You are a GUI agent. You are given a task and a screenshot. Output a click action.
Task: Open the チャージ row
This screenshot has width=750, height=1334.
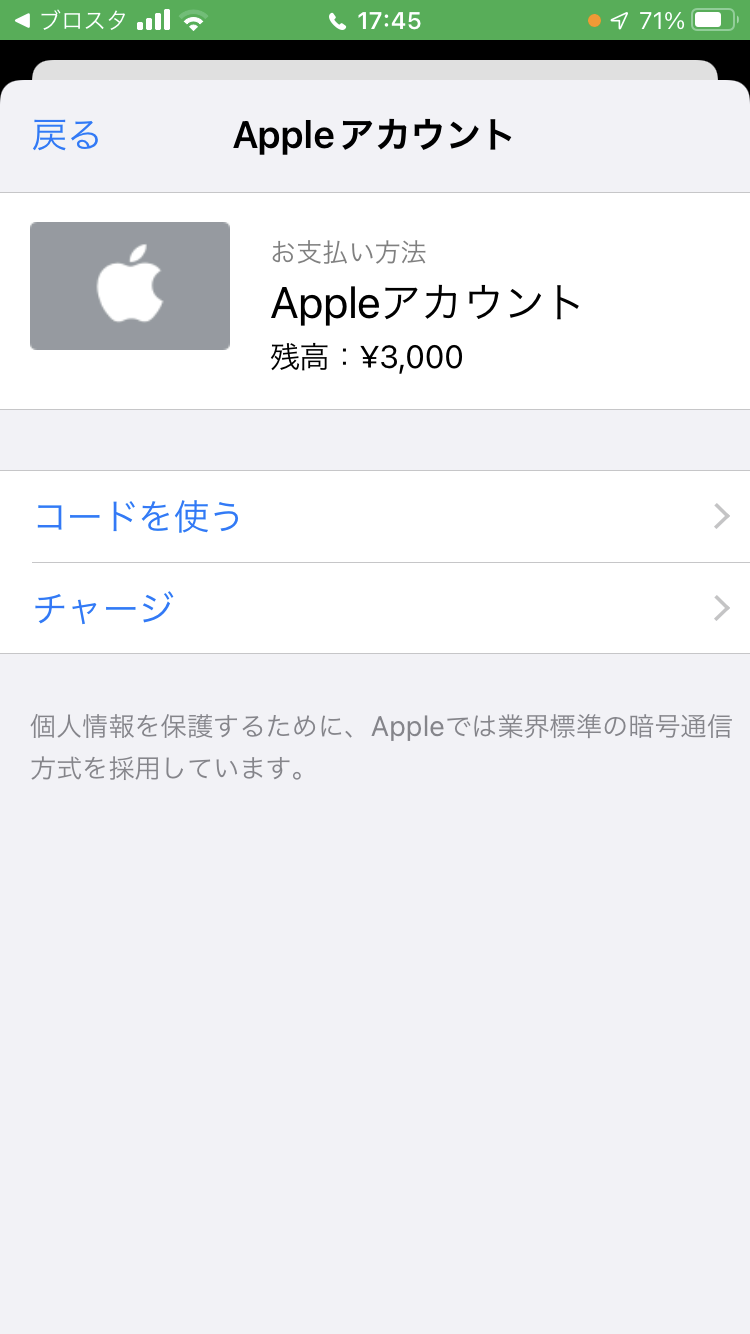375,608
